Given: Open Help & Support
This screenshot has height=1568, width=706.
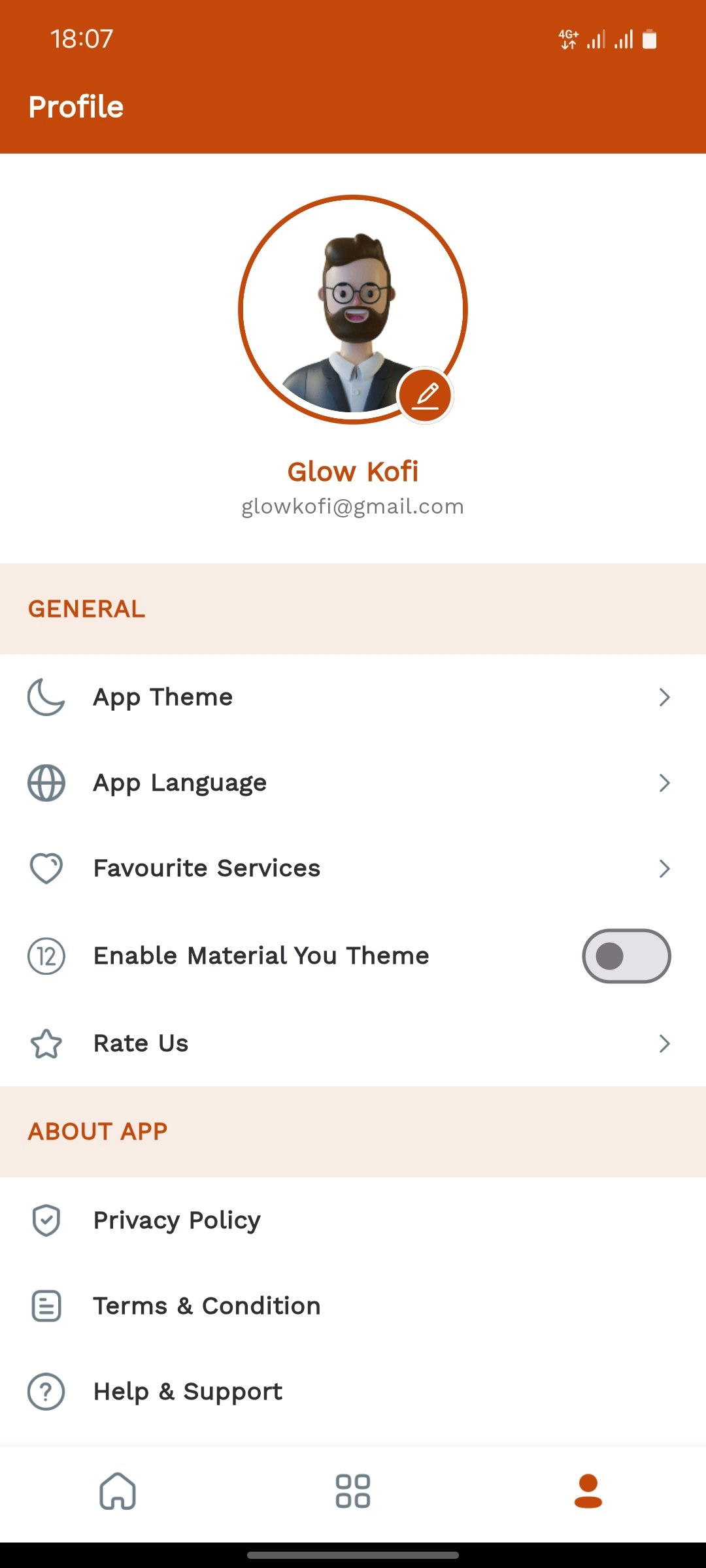Looking at the screenshot, I should click(x=353, y=1392).
